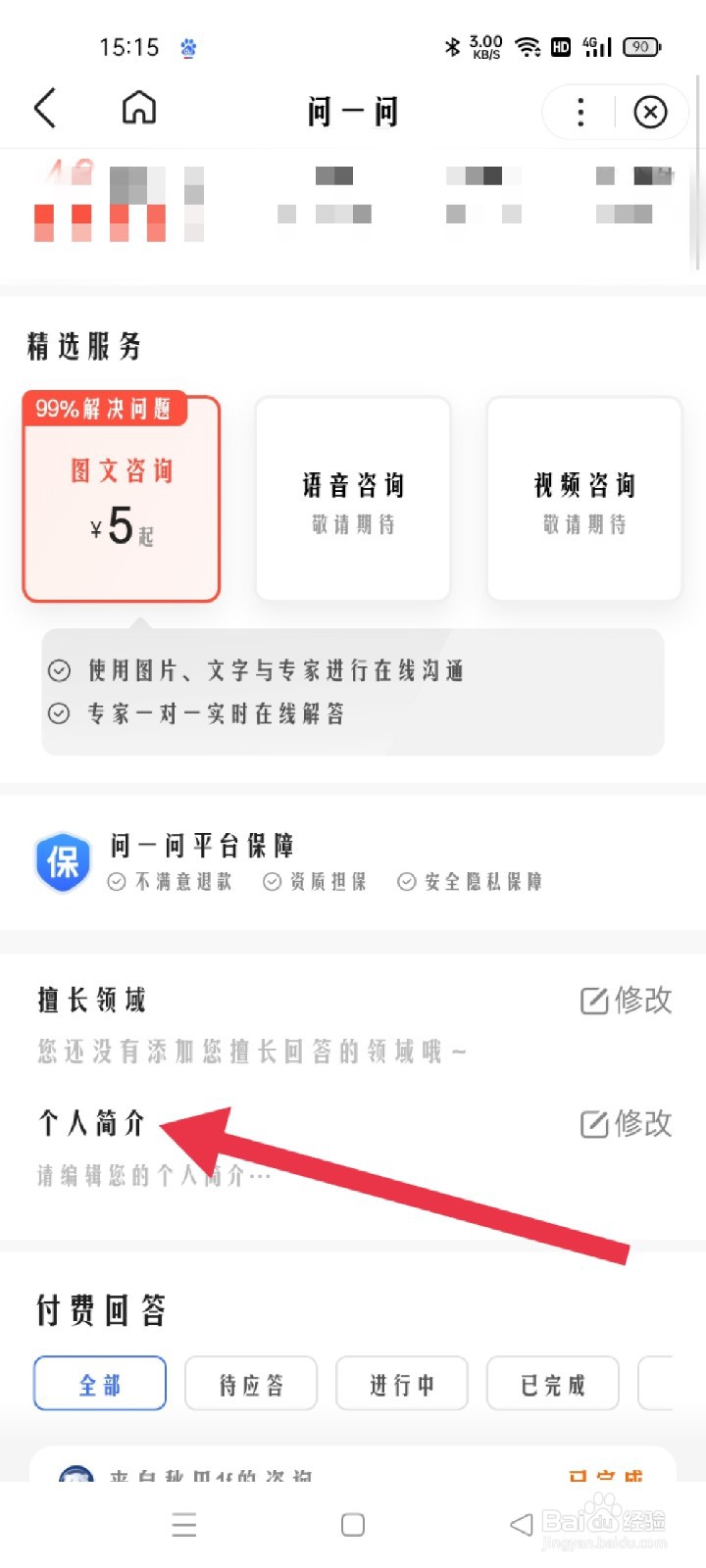Tap the back arrow at top left
This screenshot has width=706, height=1568.
pos(44,110)
